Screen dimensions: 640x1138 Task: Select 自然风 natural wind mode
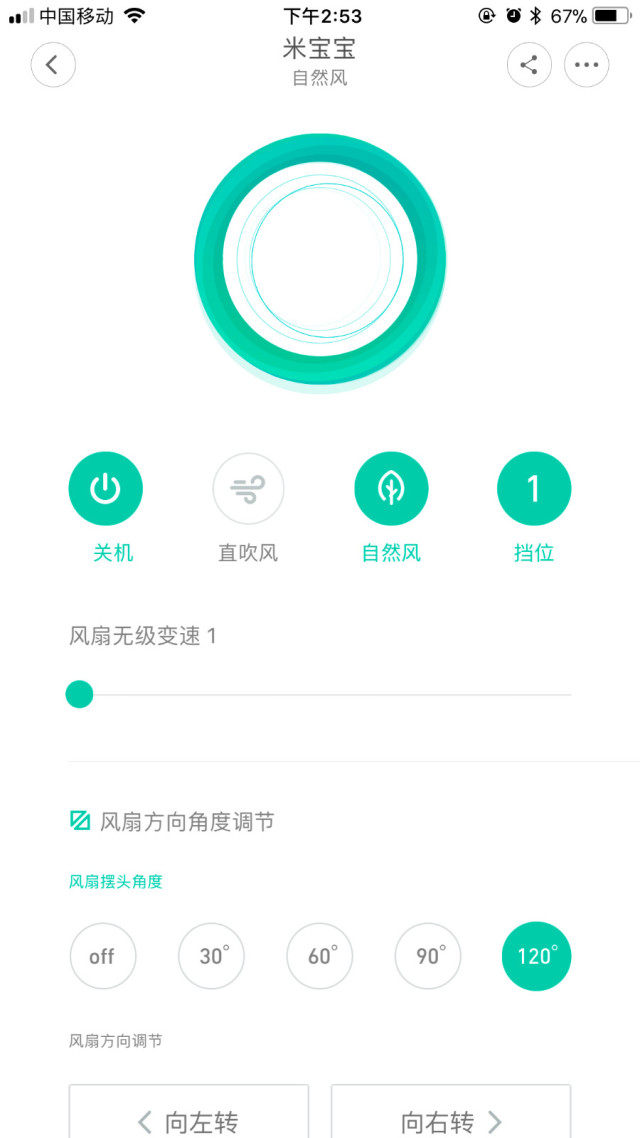391,488
